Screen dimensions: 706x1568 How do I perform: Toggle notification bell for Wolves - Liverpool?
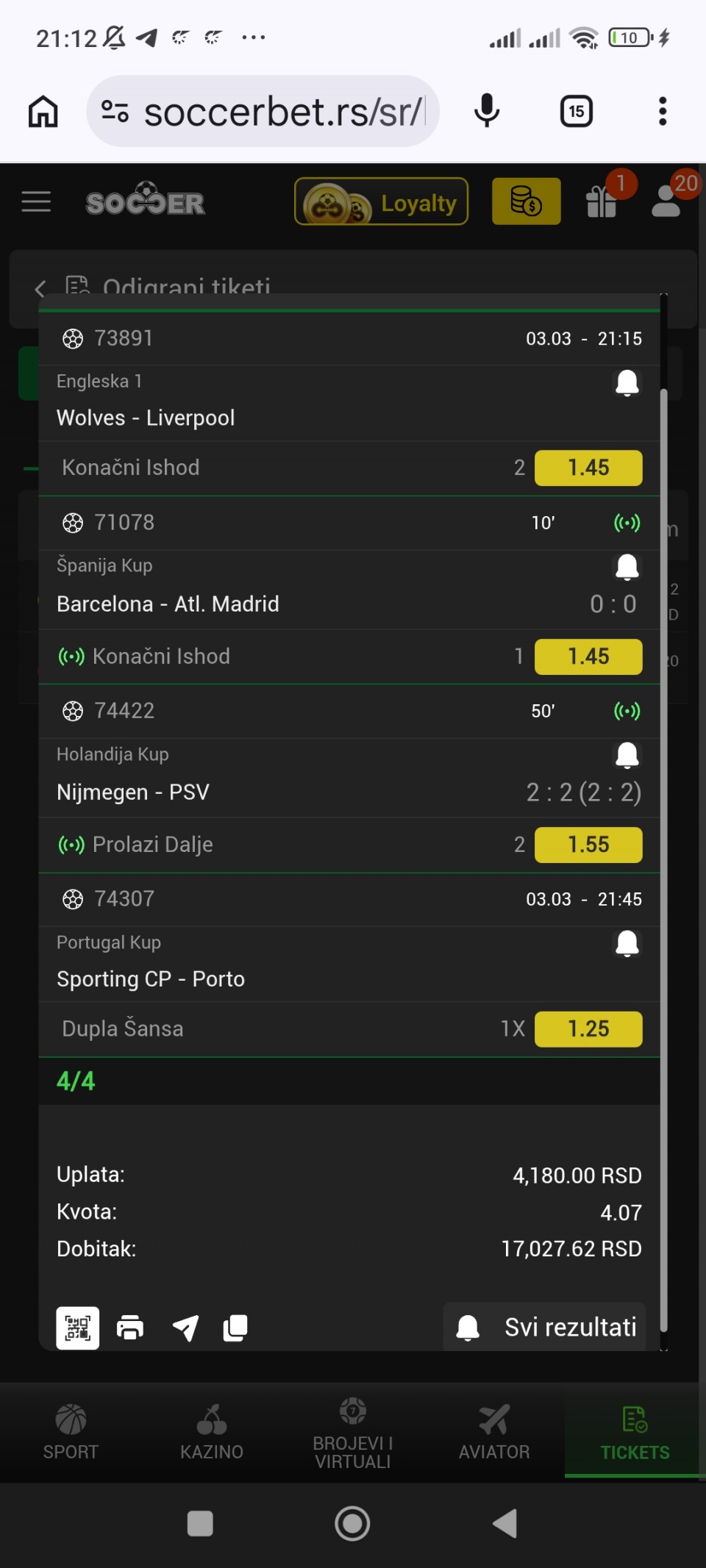pyautogui.click(x=627, y=382)
